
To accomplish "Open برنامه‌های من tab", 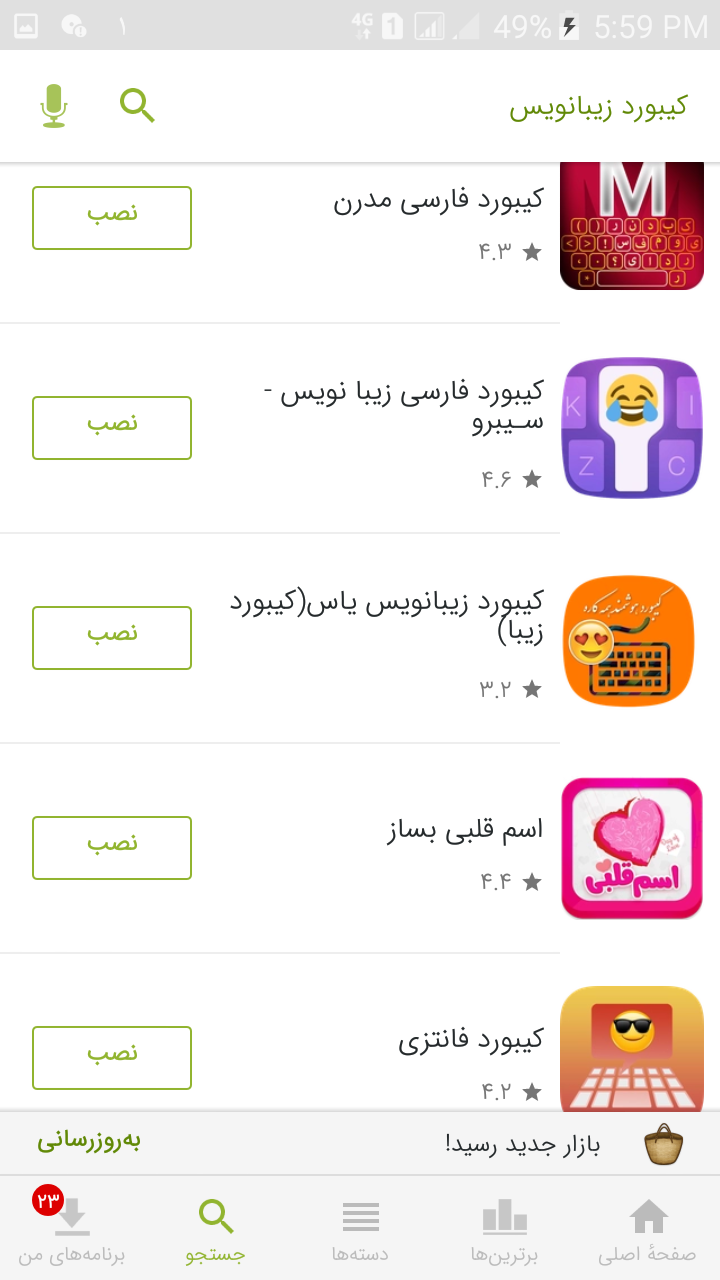I will coord(72,1229).
